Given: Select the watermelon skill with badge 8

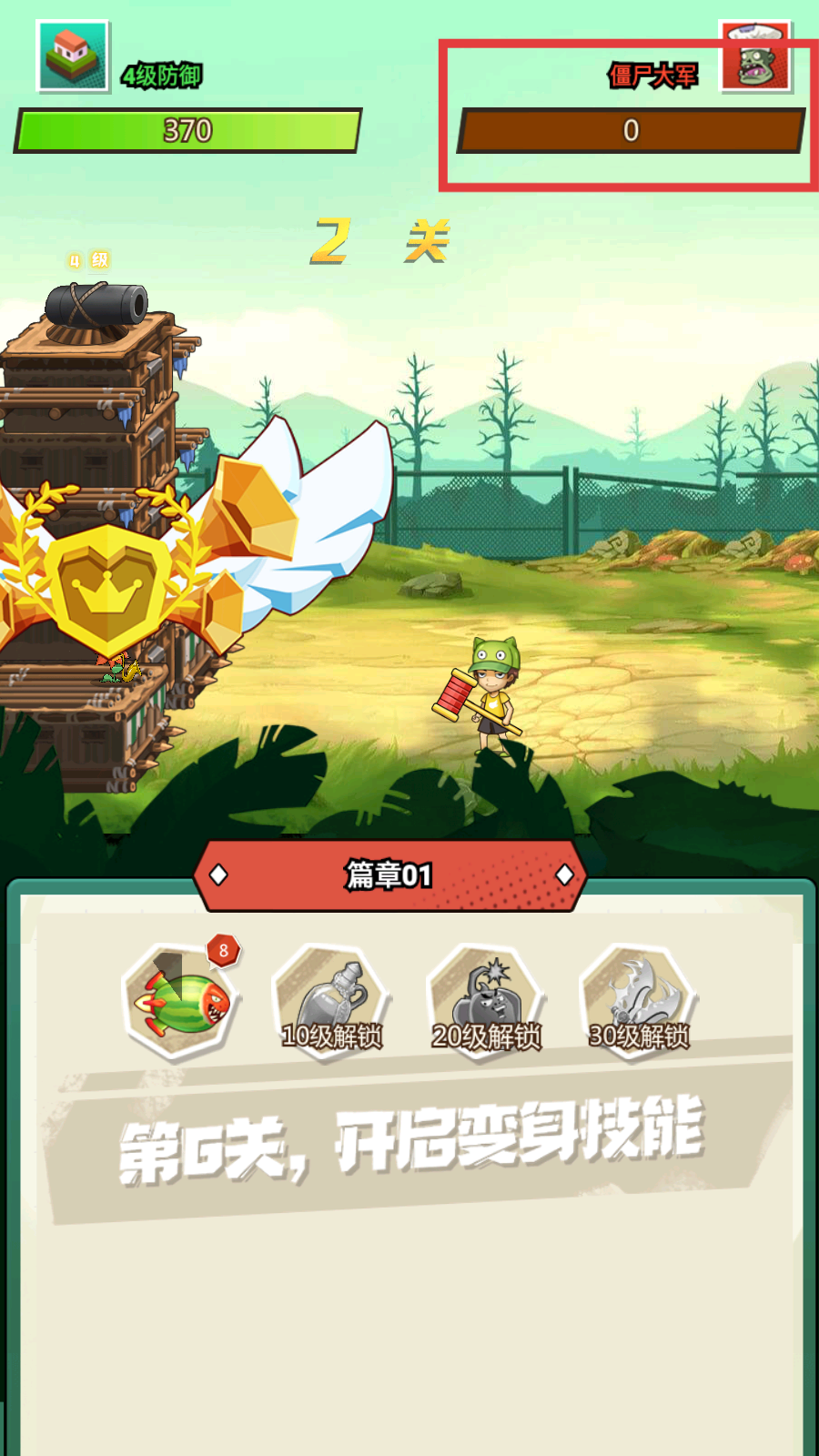Looking at the screenshot, I should tap(182, 1001).
